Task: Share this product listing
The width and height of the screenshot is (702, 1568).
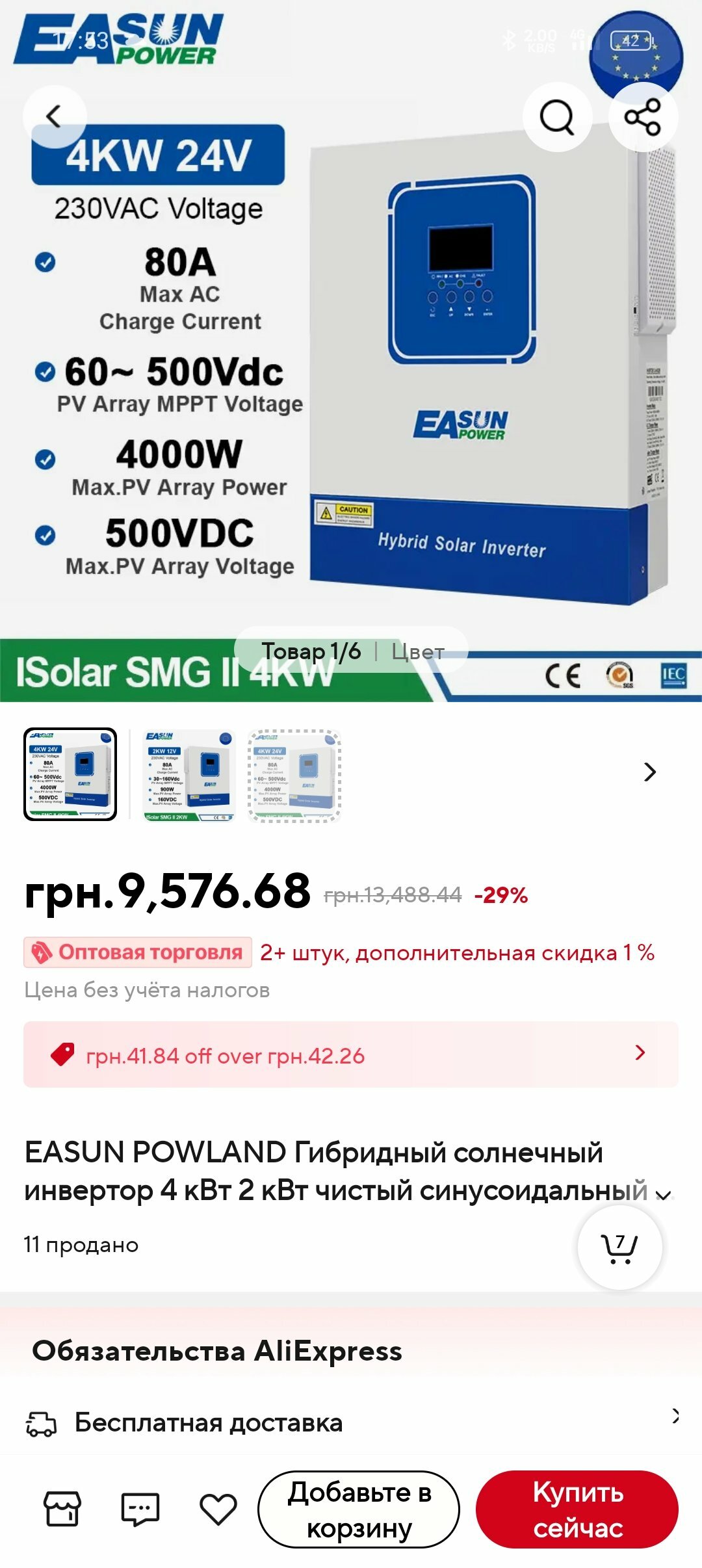Action: pos(643,117)
